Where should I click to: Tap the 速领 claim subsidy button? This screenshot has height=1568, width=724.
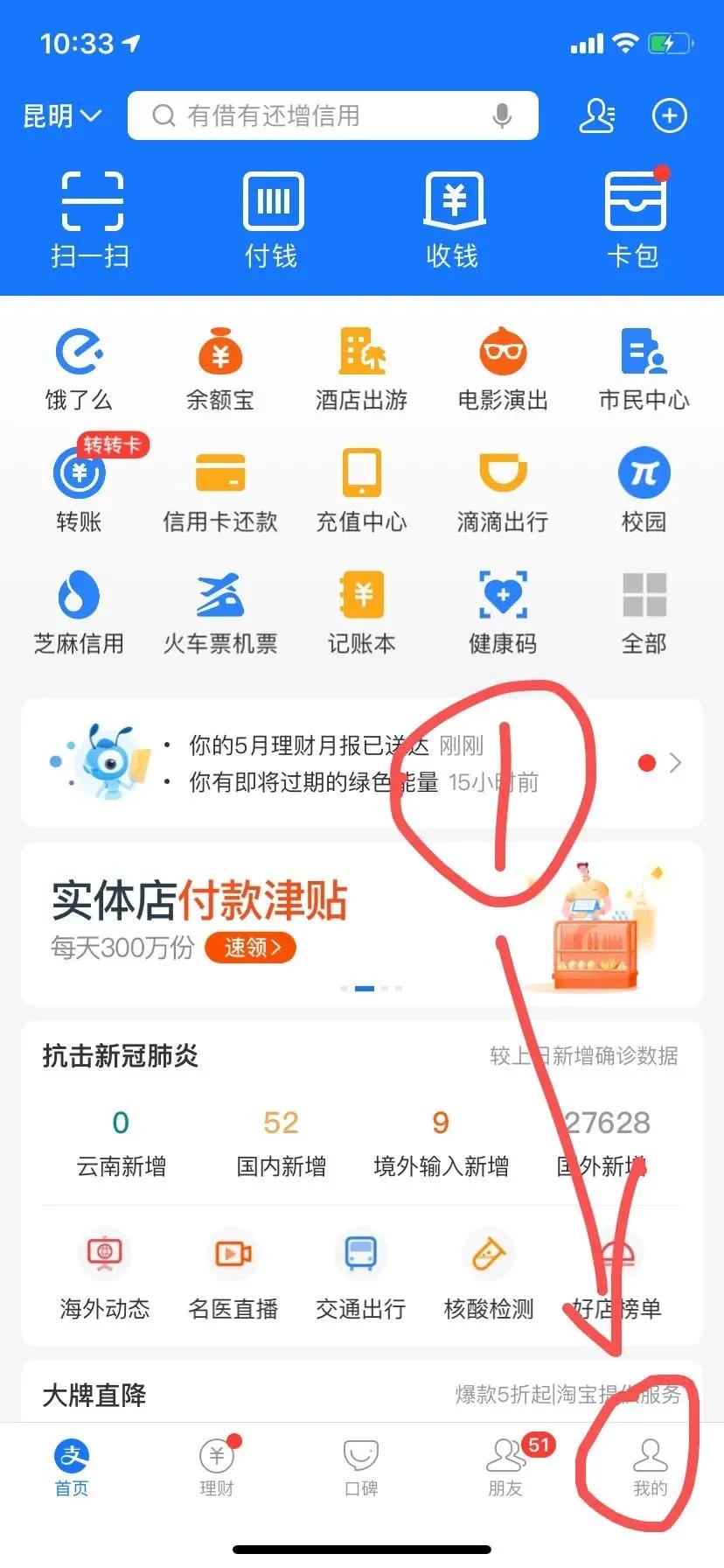(250, 948)
